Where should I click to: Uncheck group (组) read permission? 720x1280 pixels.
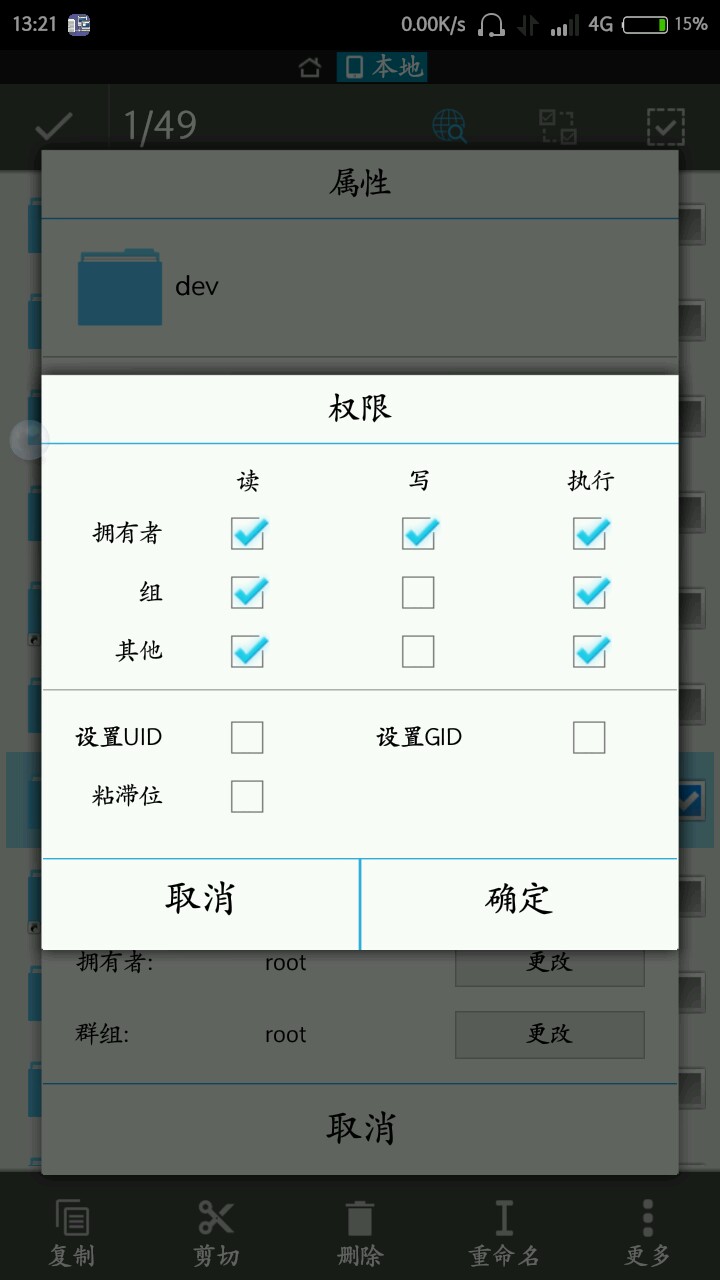tap(247, 592)
